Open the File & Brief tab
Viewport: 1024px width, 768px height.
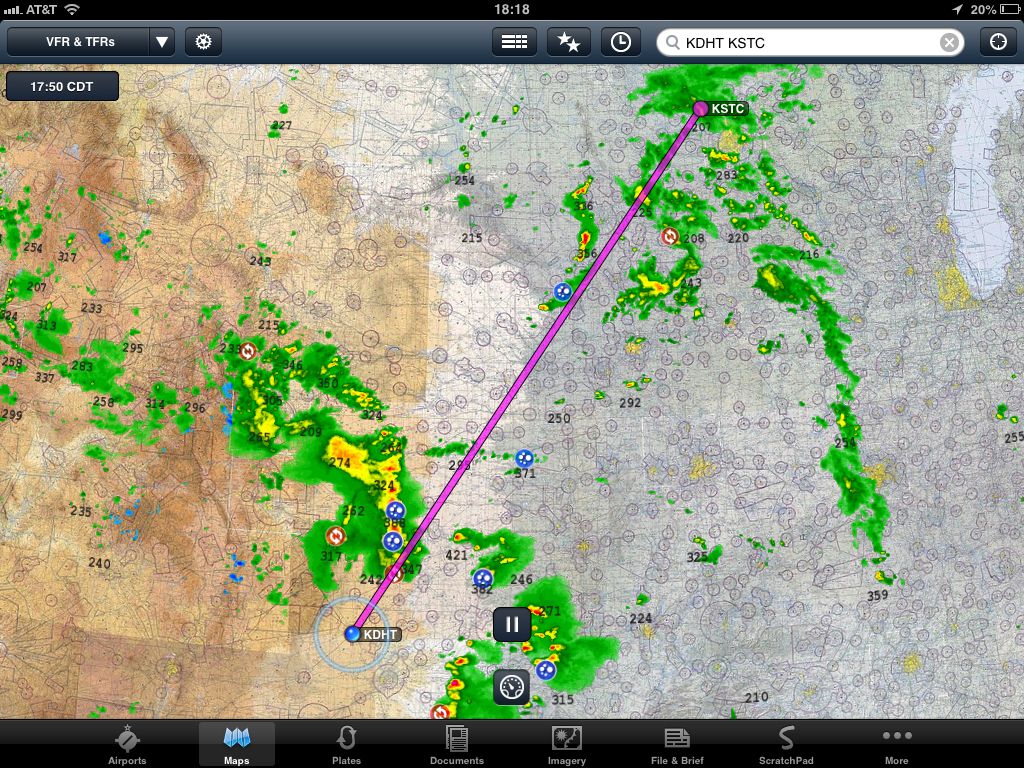click(x=677, y=745)
